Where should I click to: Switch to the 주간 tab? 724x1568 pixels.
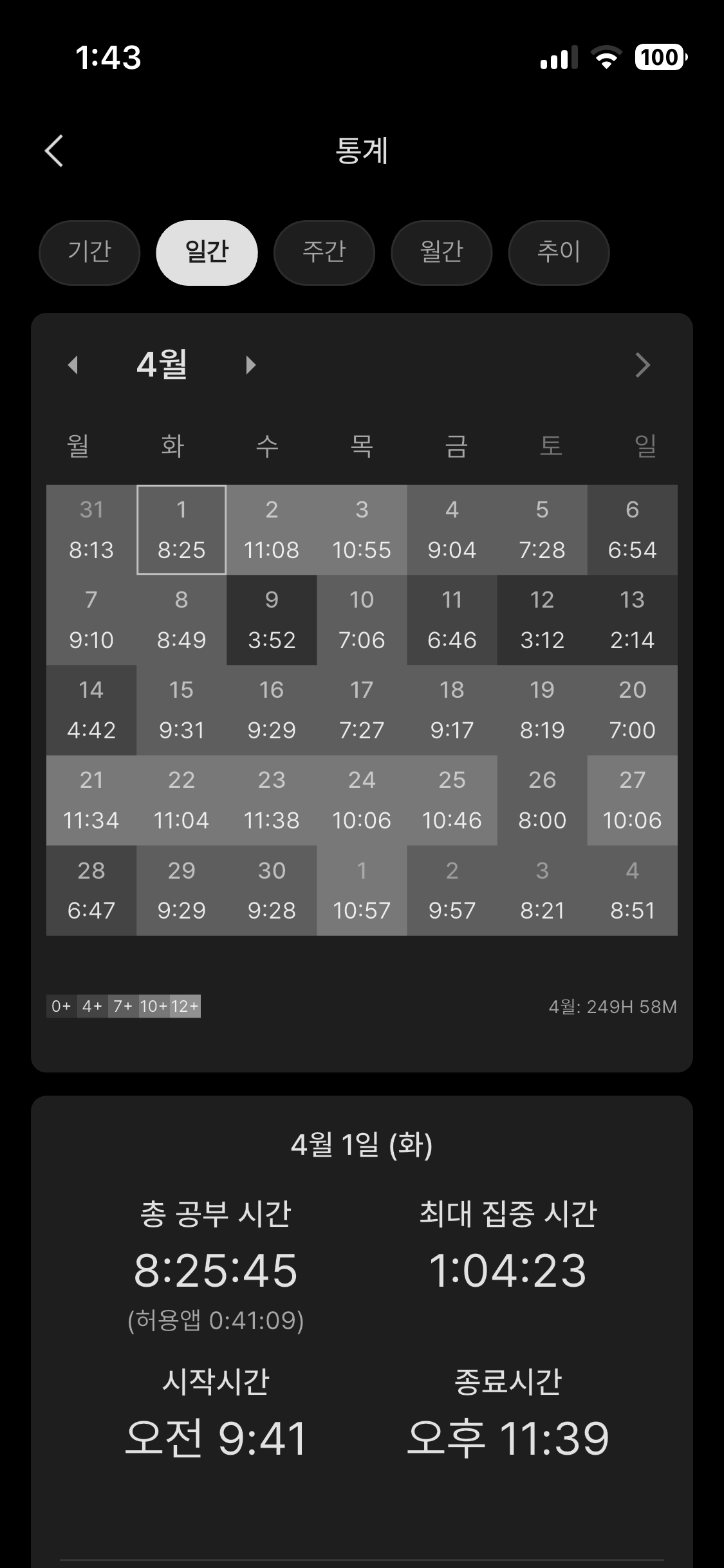tap(324, 252)
